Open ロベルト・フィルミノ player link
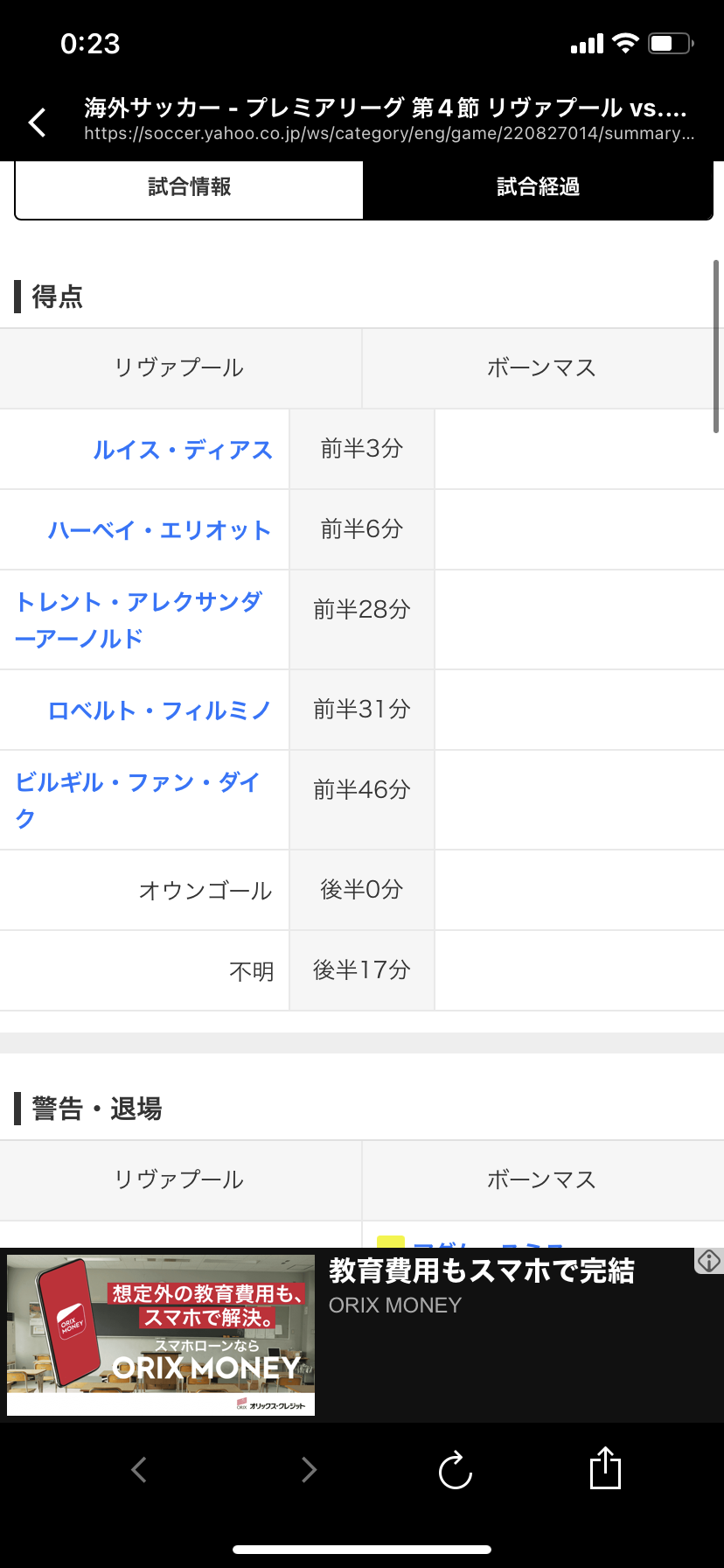The image size is (724, 1568). (159, 710)
